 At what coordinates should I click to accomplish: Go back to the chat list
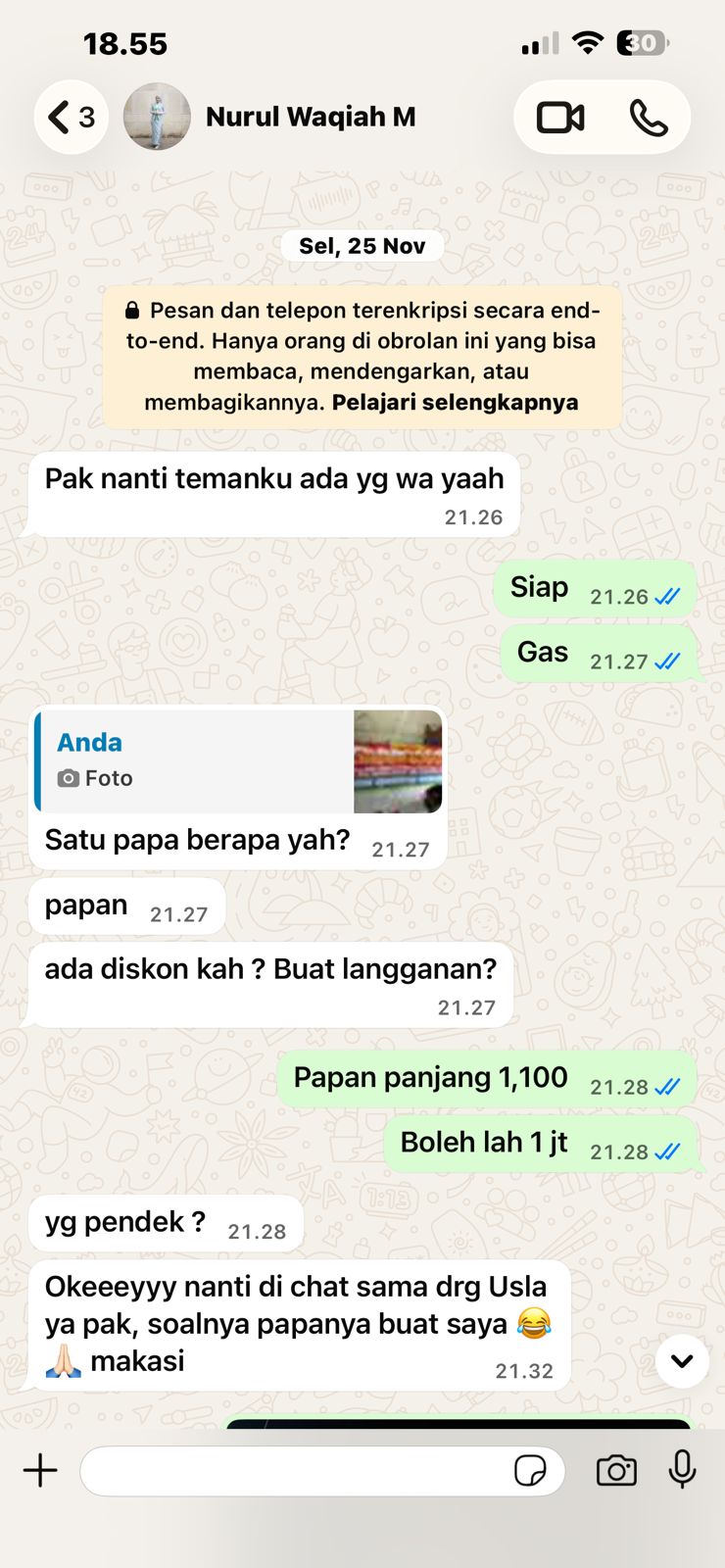click(72, 118)
